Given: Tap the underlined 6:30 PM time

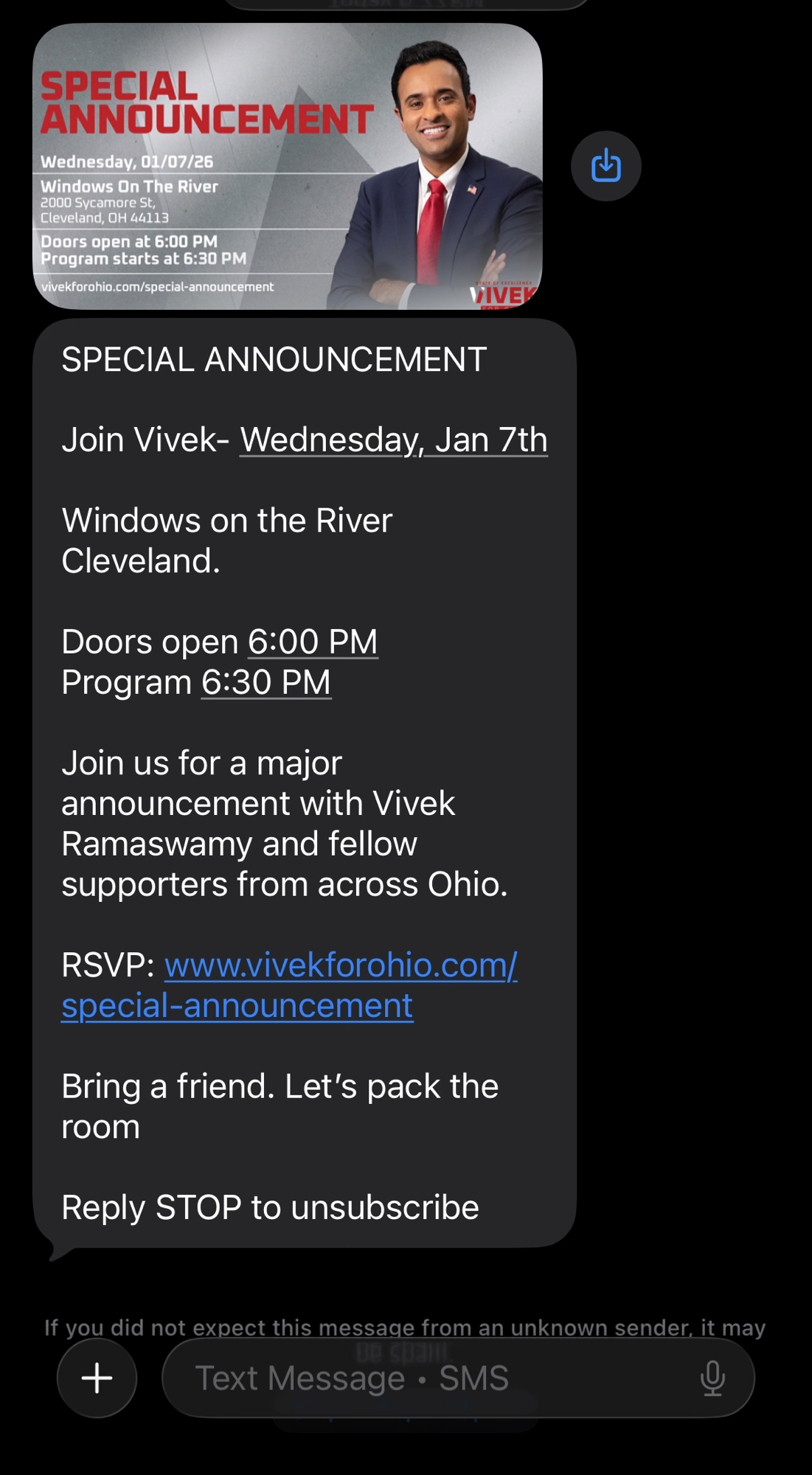Looking at the screenshot, I should [266, 683].
